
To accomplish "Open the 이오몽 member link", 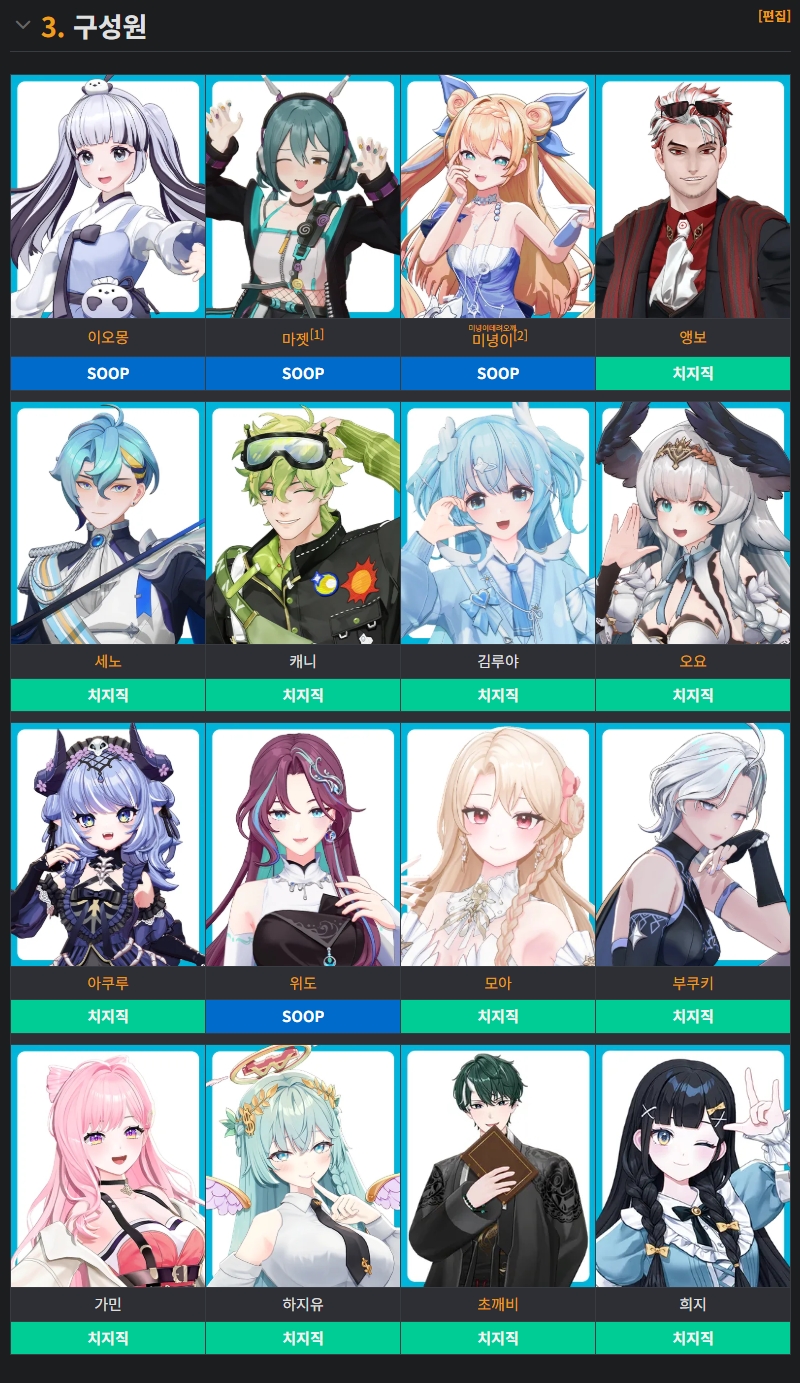I will coord(108,338).
